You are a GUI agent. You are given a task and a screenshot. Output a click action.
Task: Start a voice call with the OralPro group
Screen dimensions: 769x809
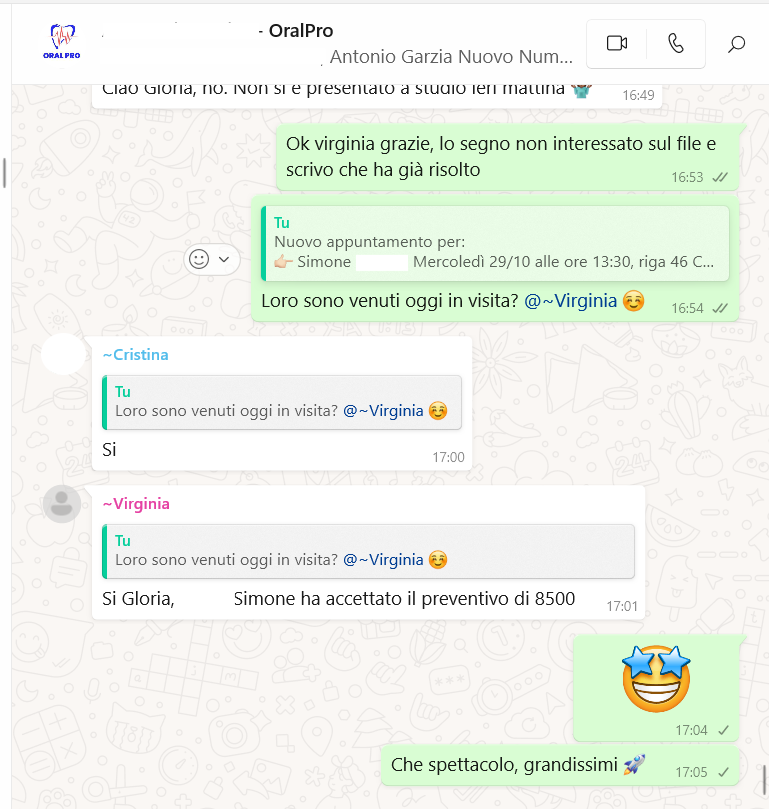click(x=676, y=43)
